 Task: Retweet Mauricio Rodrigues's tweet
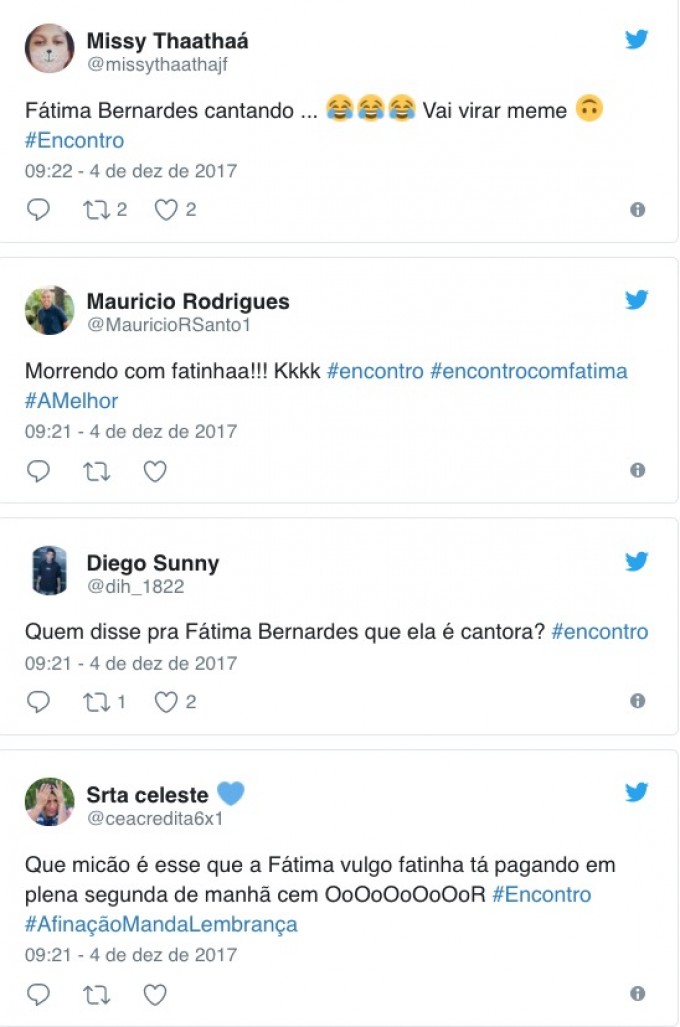[x=97, y=471]
